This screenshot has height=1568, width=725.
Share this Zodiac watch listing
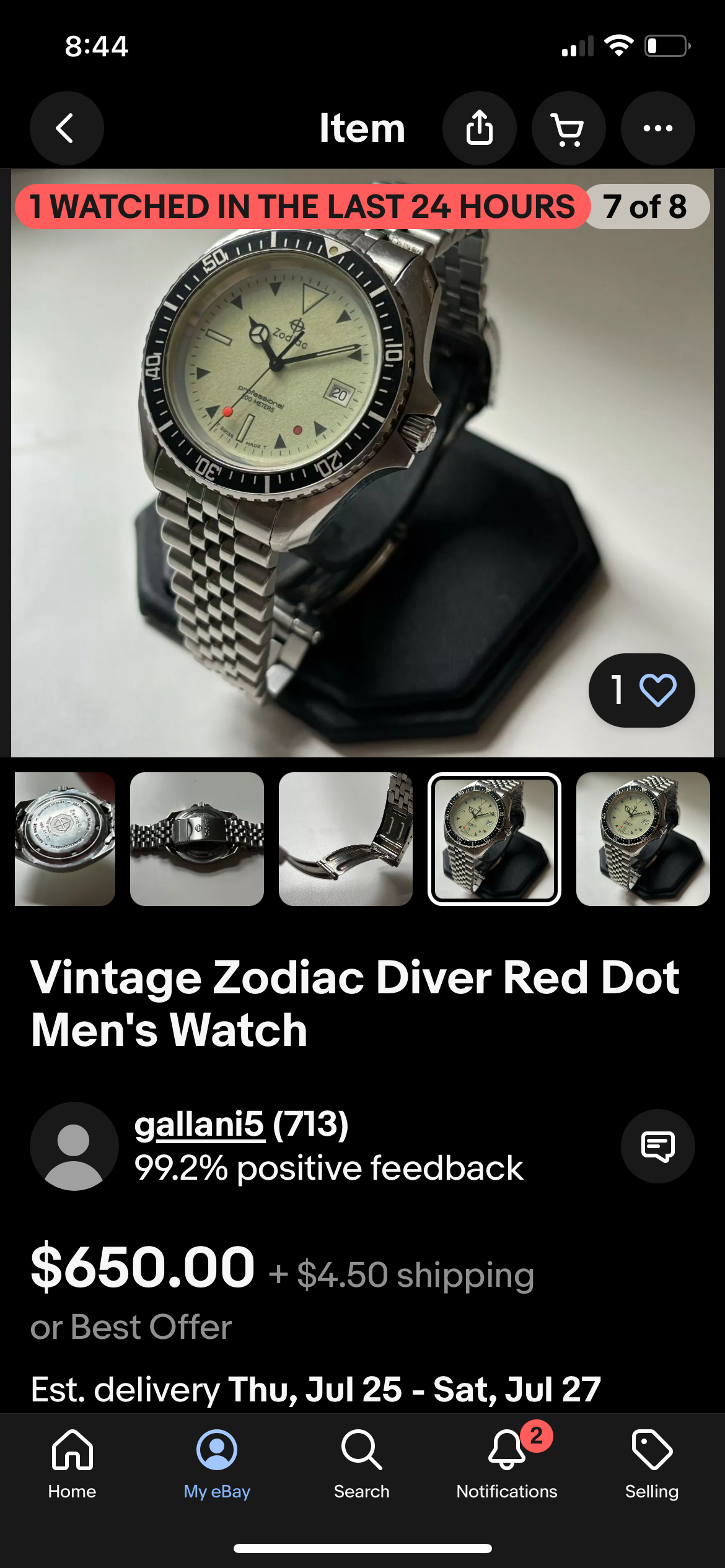tap(479, 128)
